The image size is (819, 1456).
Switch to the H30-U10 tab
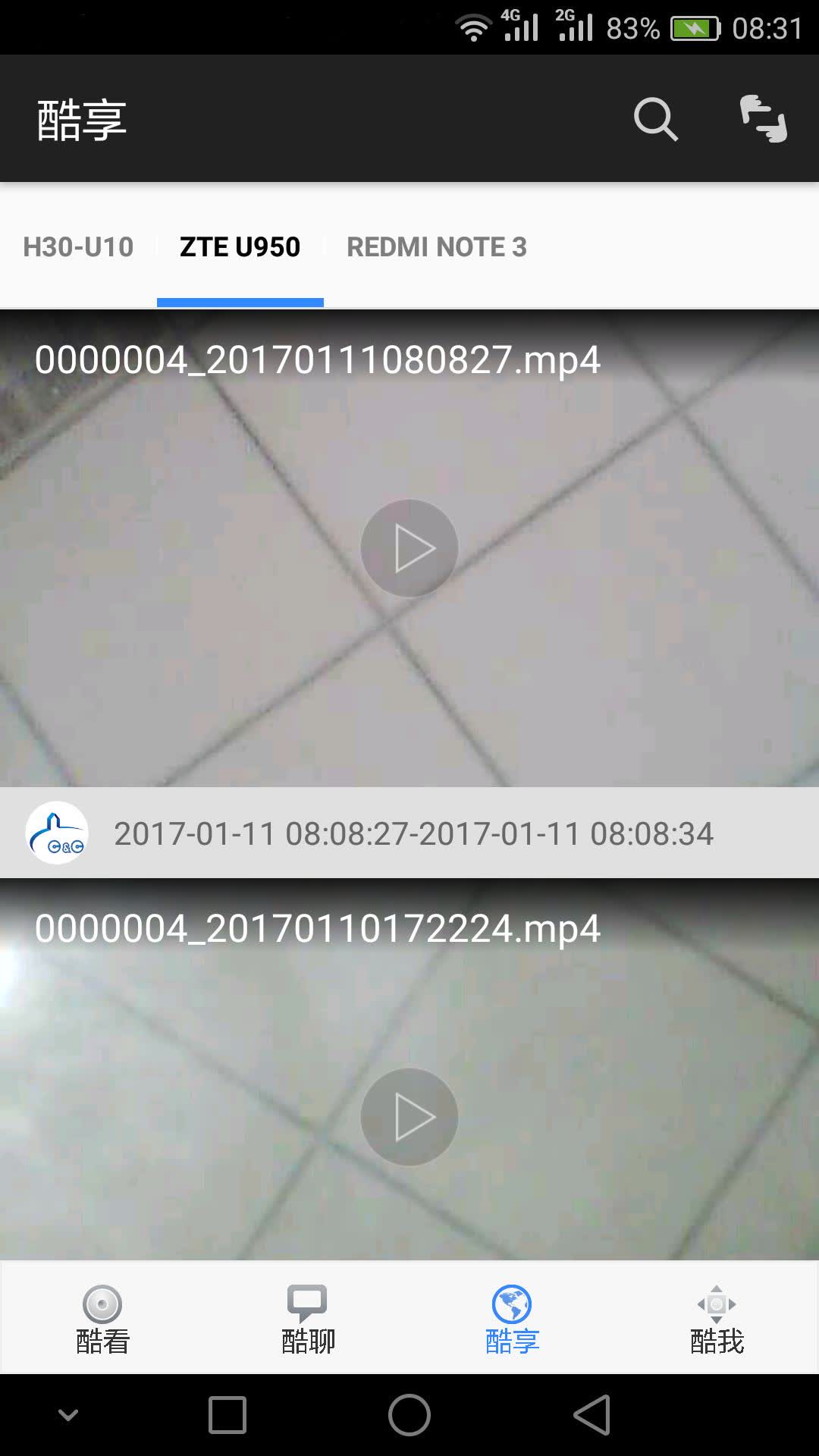tap(78, 246)
